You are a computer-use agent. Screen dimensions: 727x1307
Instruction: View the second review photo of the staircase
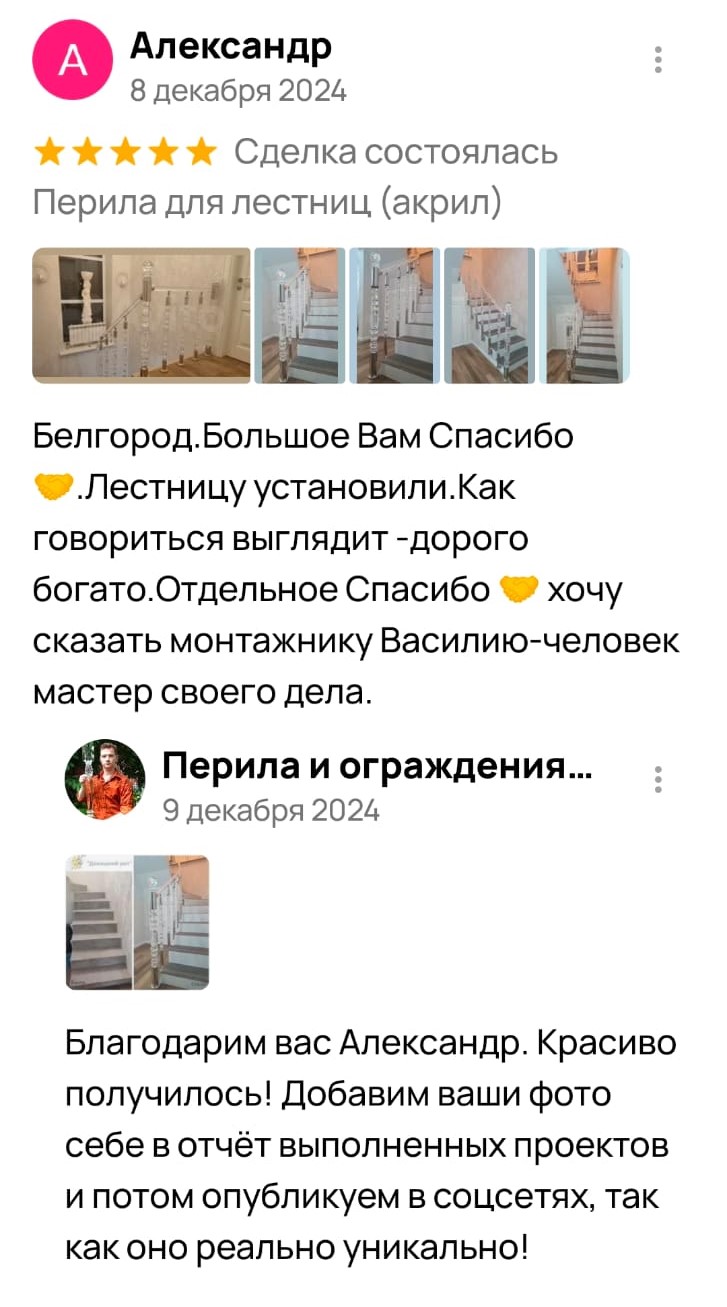300,316
